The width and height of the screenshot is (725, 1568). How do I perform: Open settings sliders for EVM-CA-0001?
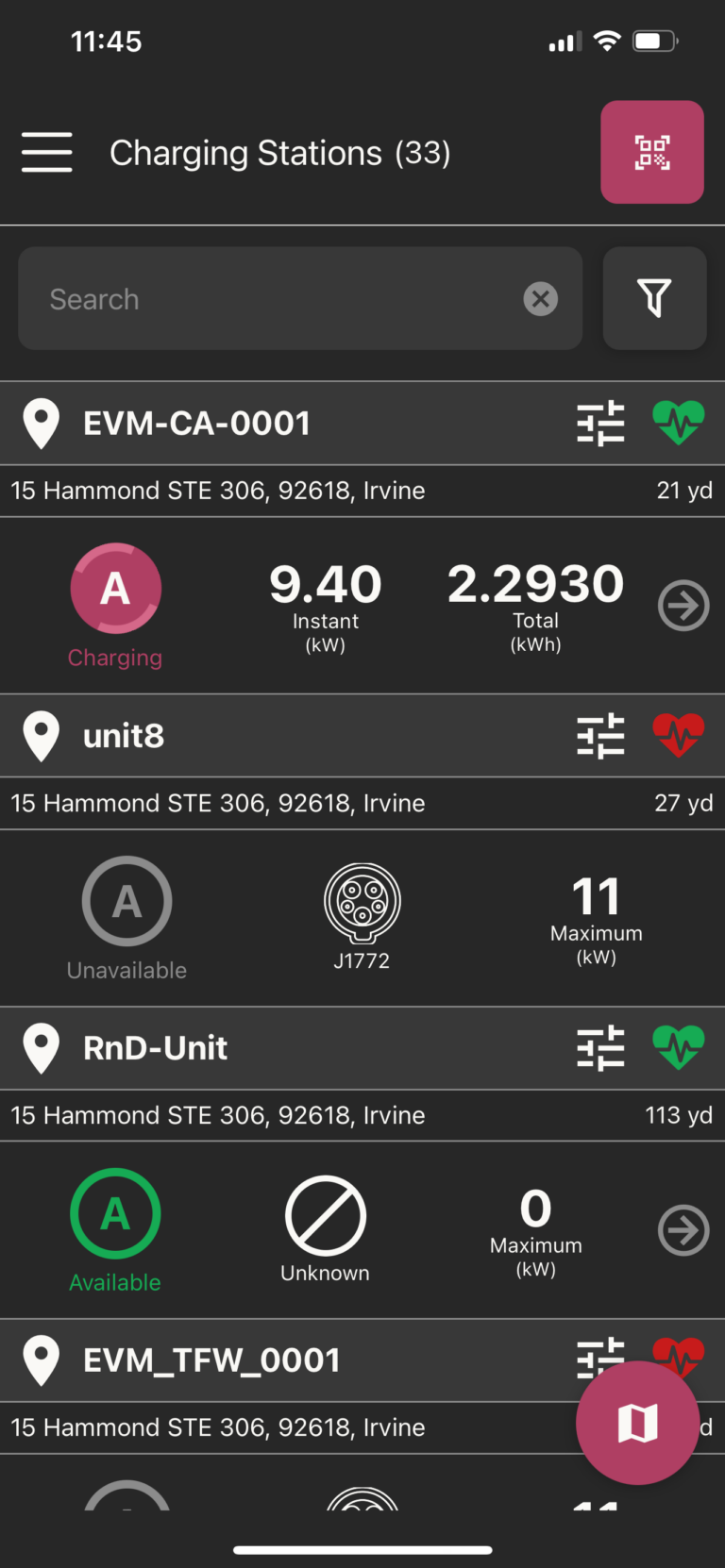point(601,423)
